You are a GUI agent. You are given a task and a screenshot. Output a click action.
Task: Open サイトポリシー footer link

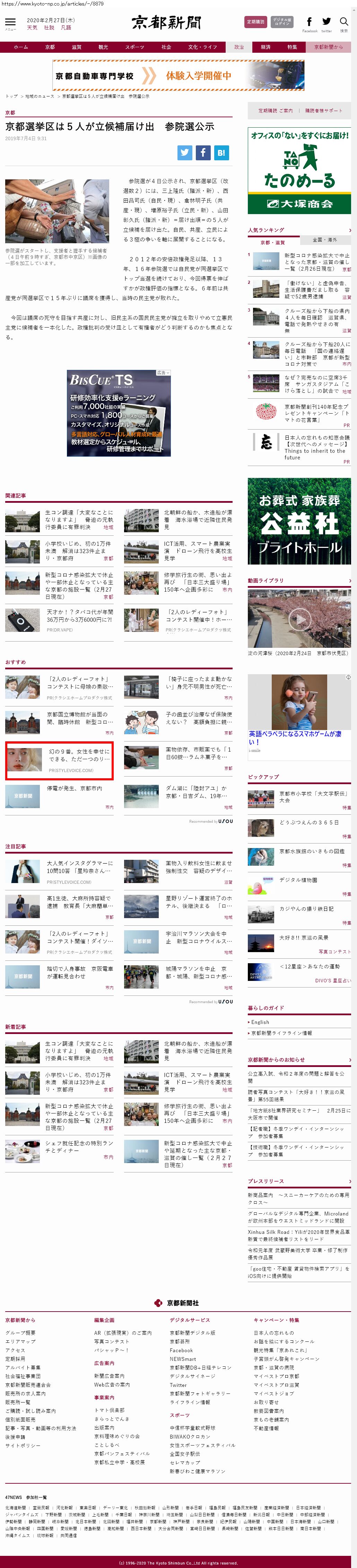pos(23,1445)
